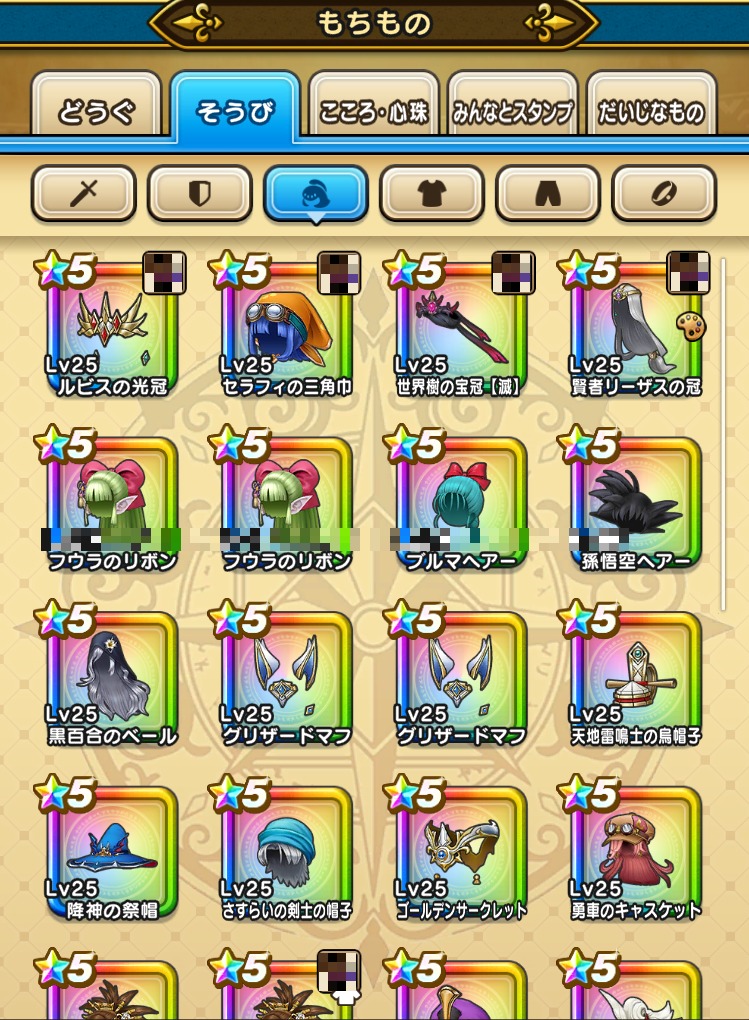Switch to the こころ・心珠 tab
The image size is (749, 1020).
click(x=374, y=111)
